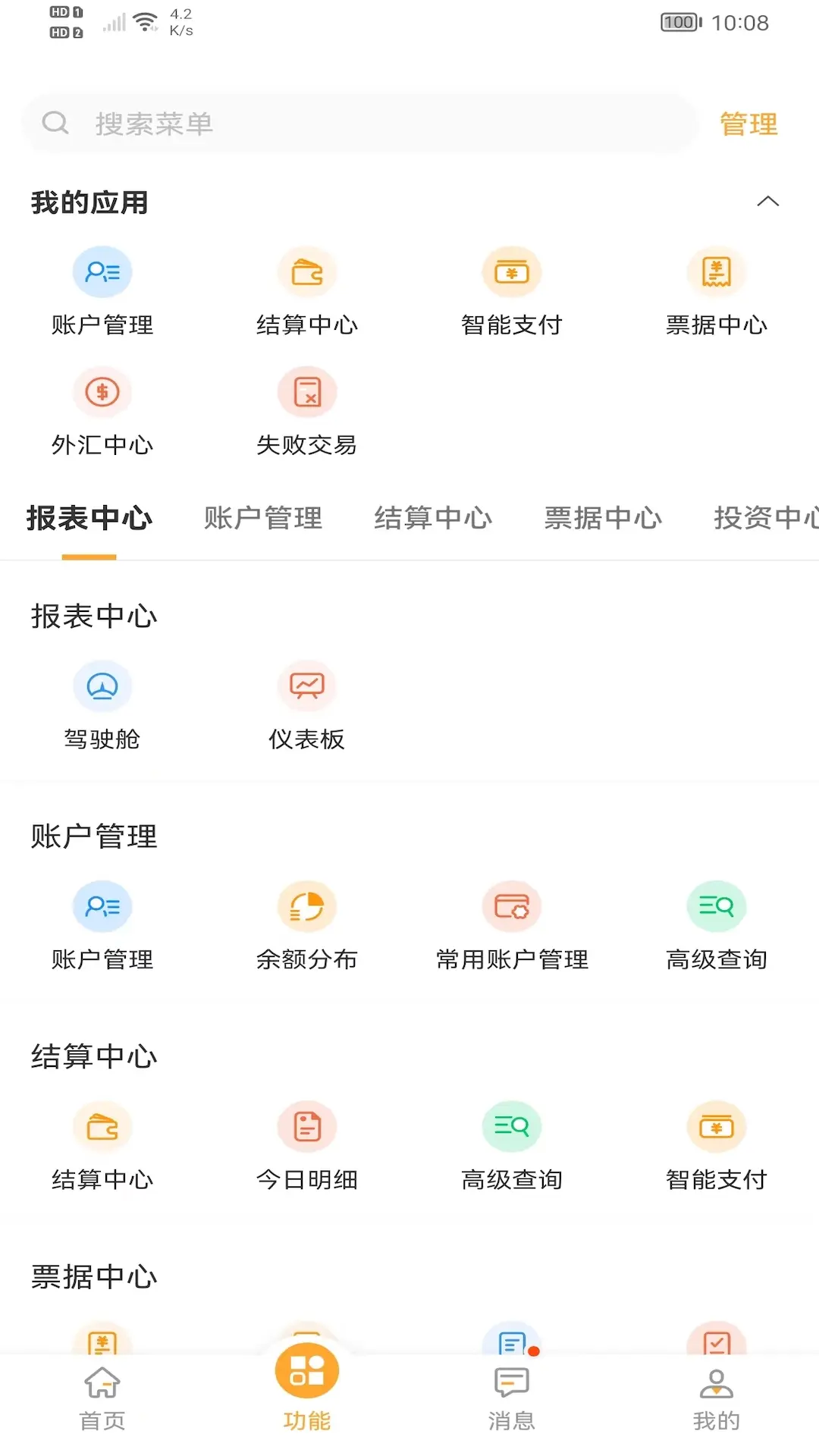Image resolution: width=819 pixels, height=1456 pixels.
Task: Open 常用账户管理 frequent accounts
Action: point(512,905)
